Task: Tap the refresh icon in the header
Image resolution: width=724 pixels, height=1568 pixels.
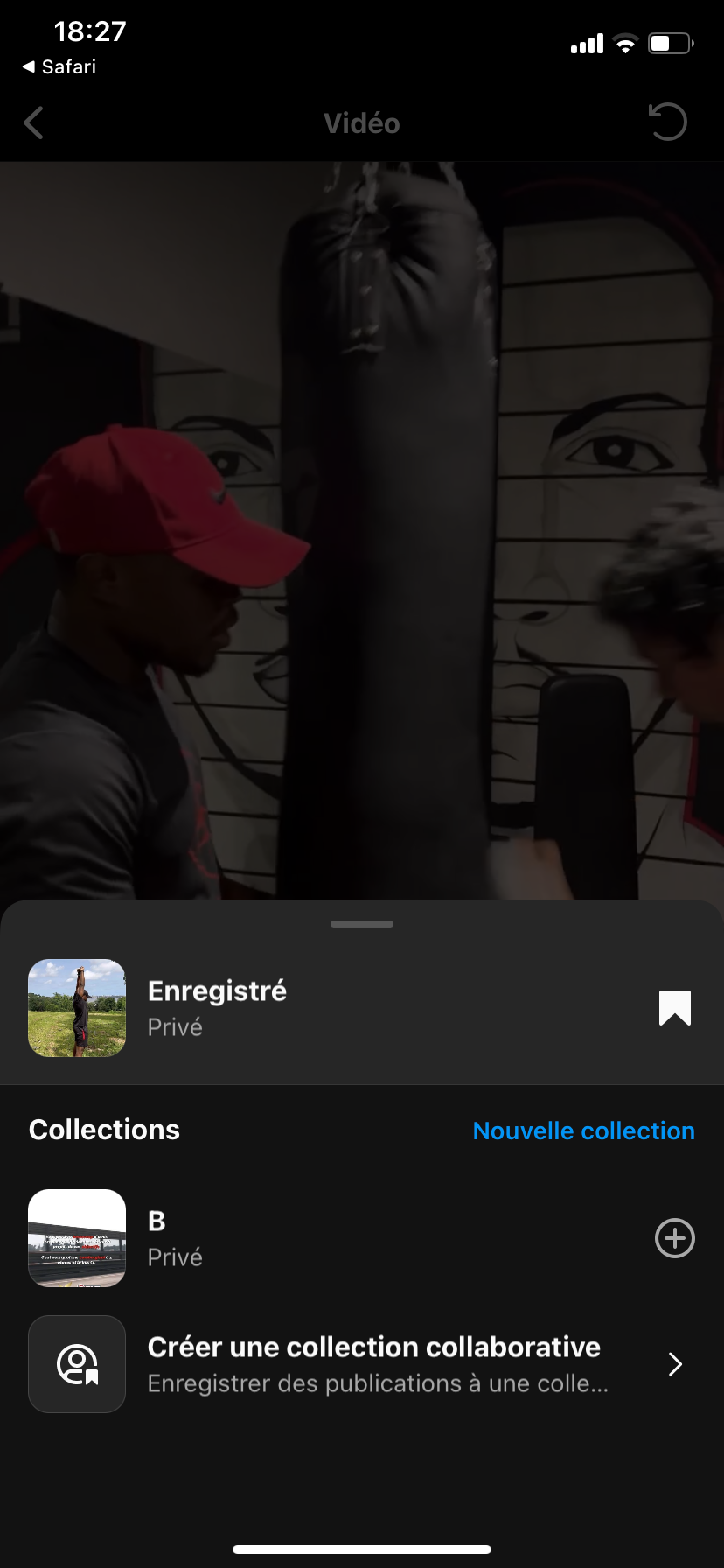Action: coord(668,122)
